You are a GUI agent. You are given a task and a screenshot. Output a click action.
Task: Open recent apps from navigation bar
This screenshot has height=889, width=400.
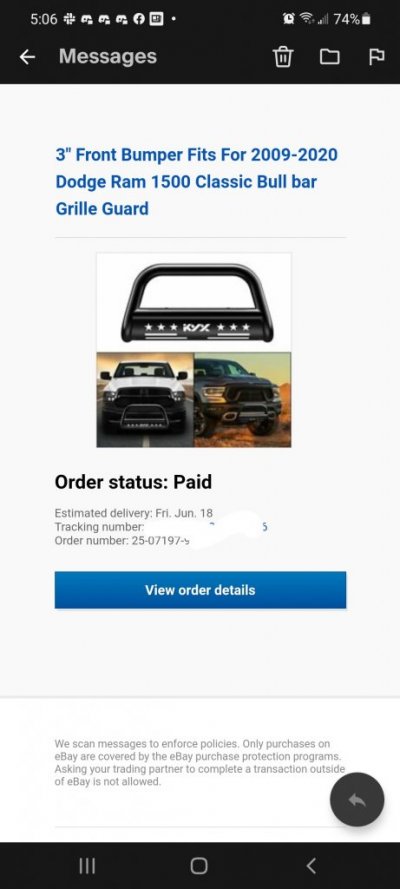87,865
